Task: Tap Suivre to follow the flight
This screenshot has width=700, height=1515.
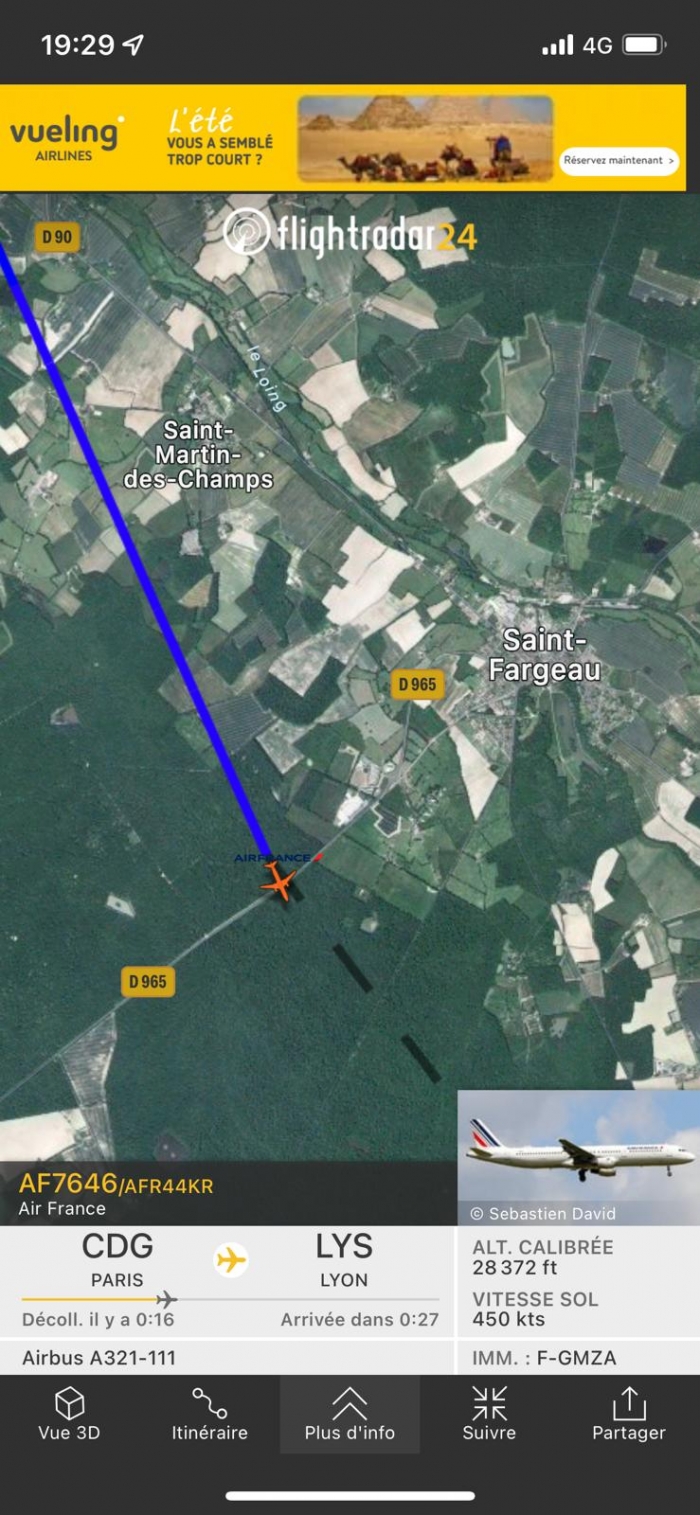Action: tap(489, 1413)
